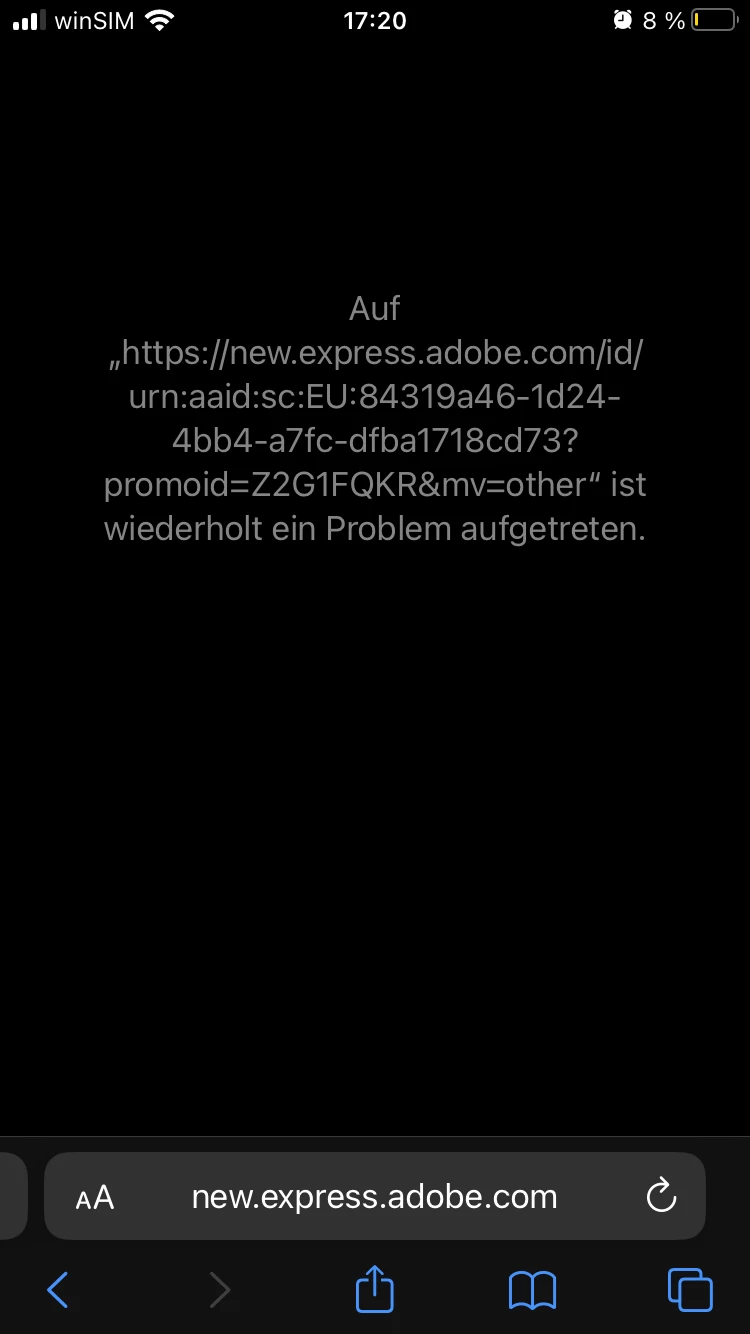Show all open tabs
750x1334 pixels.
[690, 1290]
